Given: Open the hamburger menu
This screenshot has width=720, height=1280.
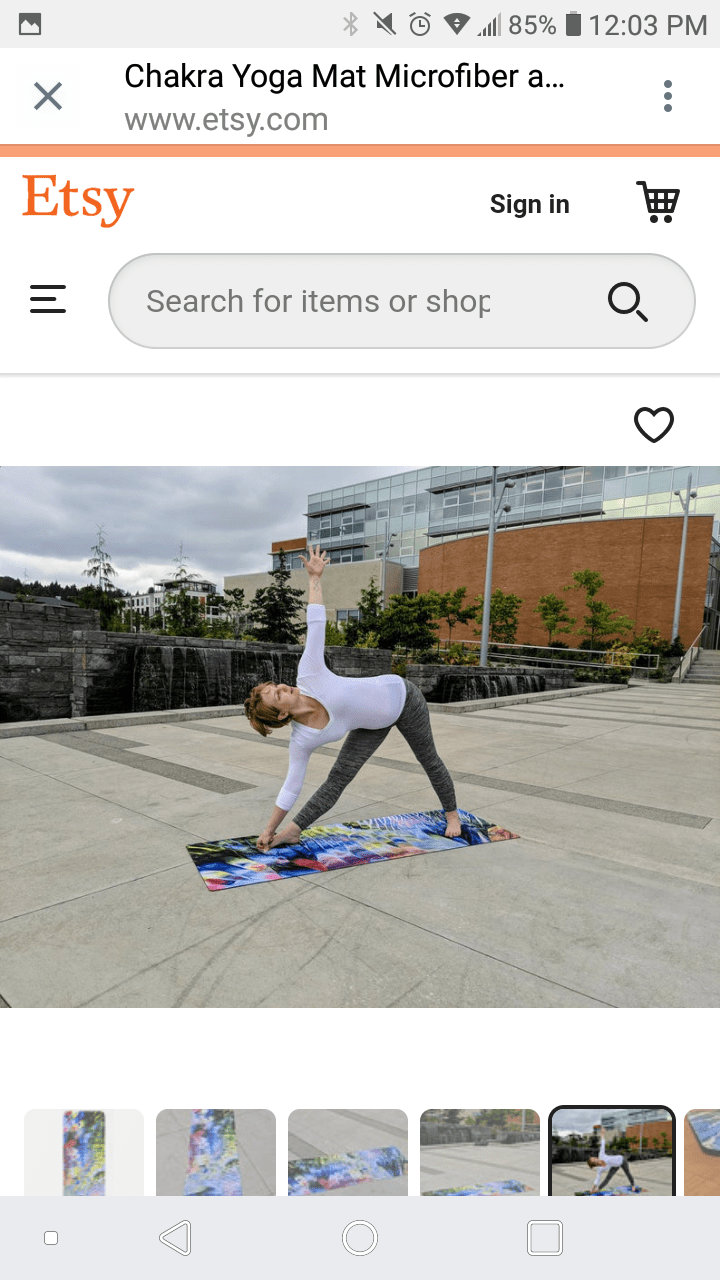Looking at the screenshot, I should [x=48, y=299].
